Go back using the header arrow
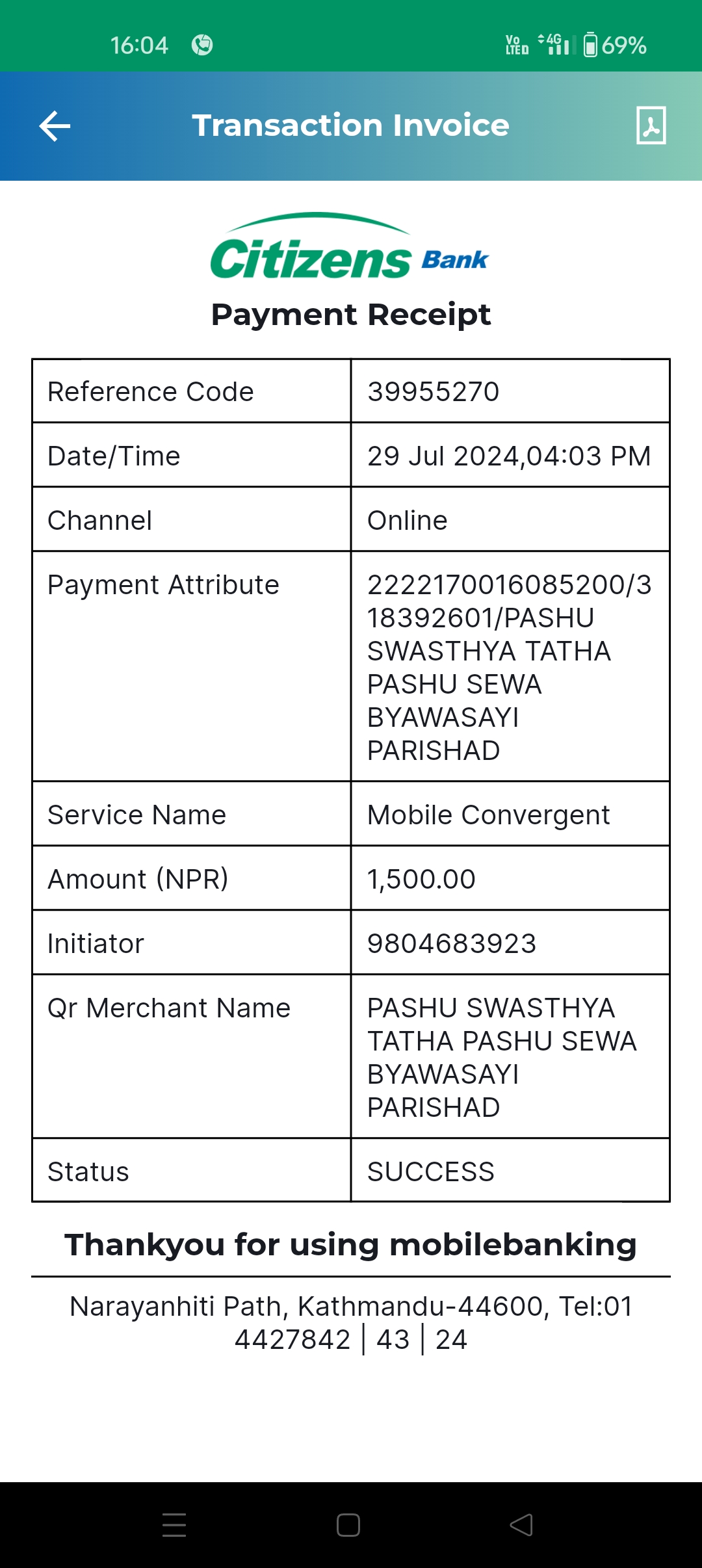The width and height of the screenshot is (702, 1568). pos(55,125)
